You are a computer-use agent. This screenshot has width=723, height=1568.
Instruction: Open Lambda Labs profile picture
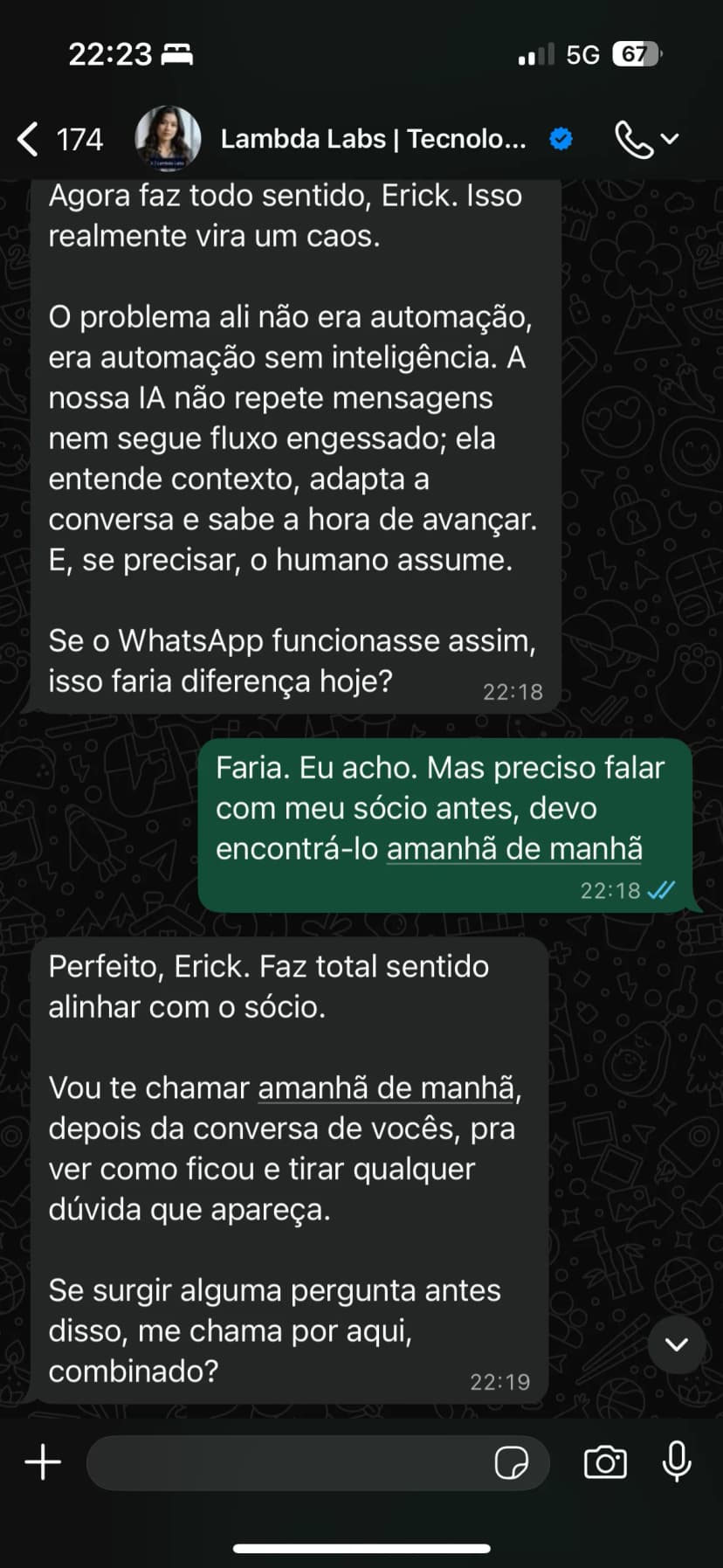[167, 138]
